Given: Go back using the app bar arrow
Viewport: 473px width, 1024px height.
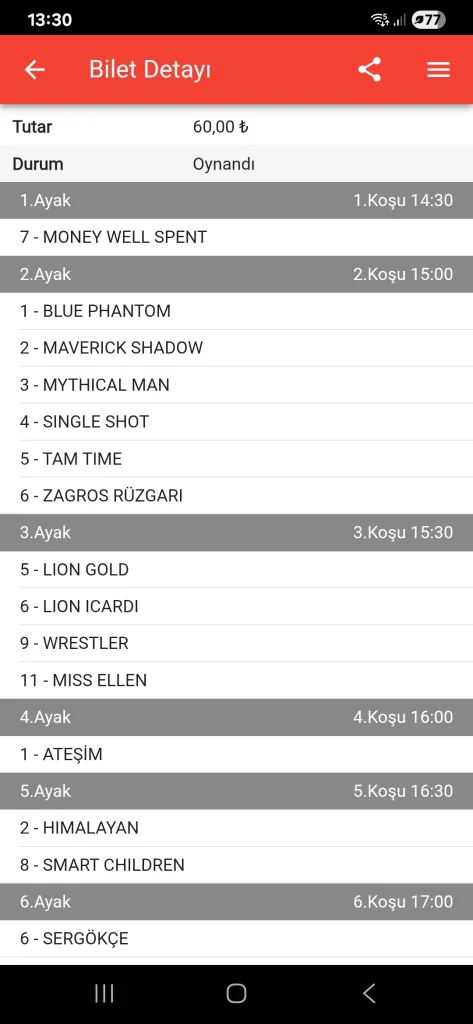Looking at the screenshot, I should [x=34, y=70].
